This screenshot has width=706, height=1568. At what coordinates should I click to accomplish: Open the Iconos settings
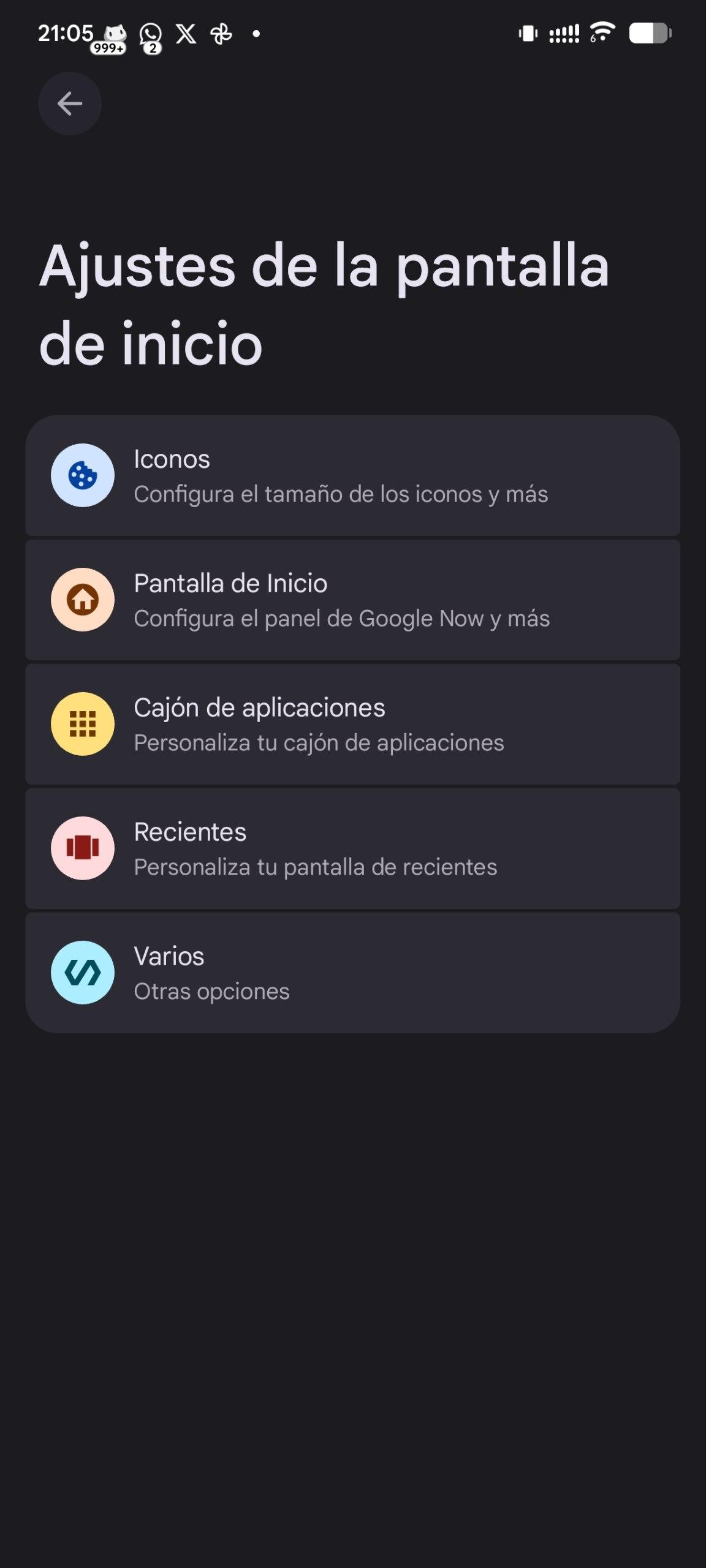pos(352,476)
